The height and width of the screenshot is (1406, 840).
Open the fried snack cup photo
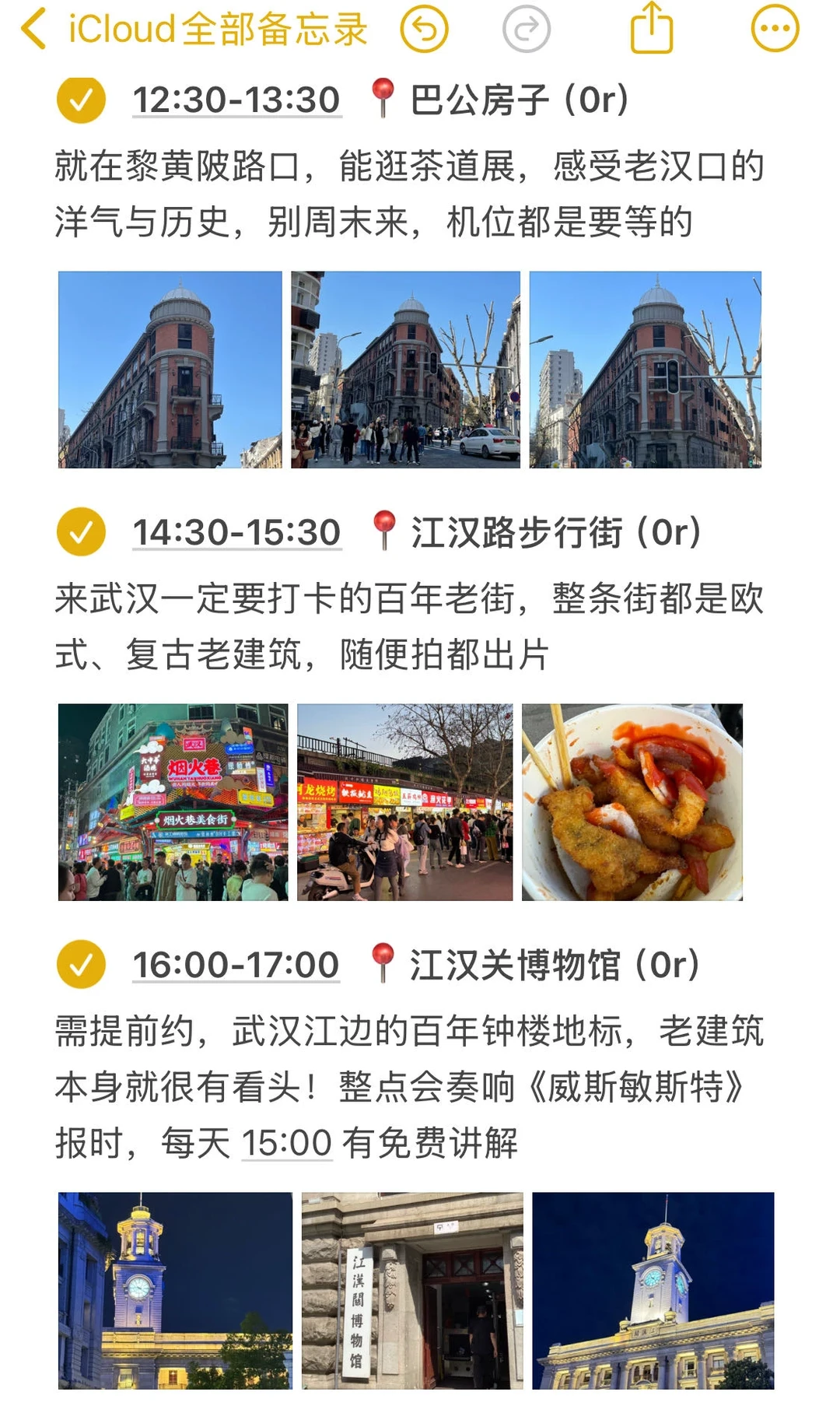[632, 802]
